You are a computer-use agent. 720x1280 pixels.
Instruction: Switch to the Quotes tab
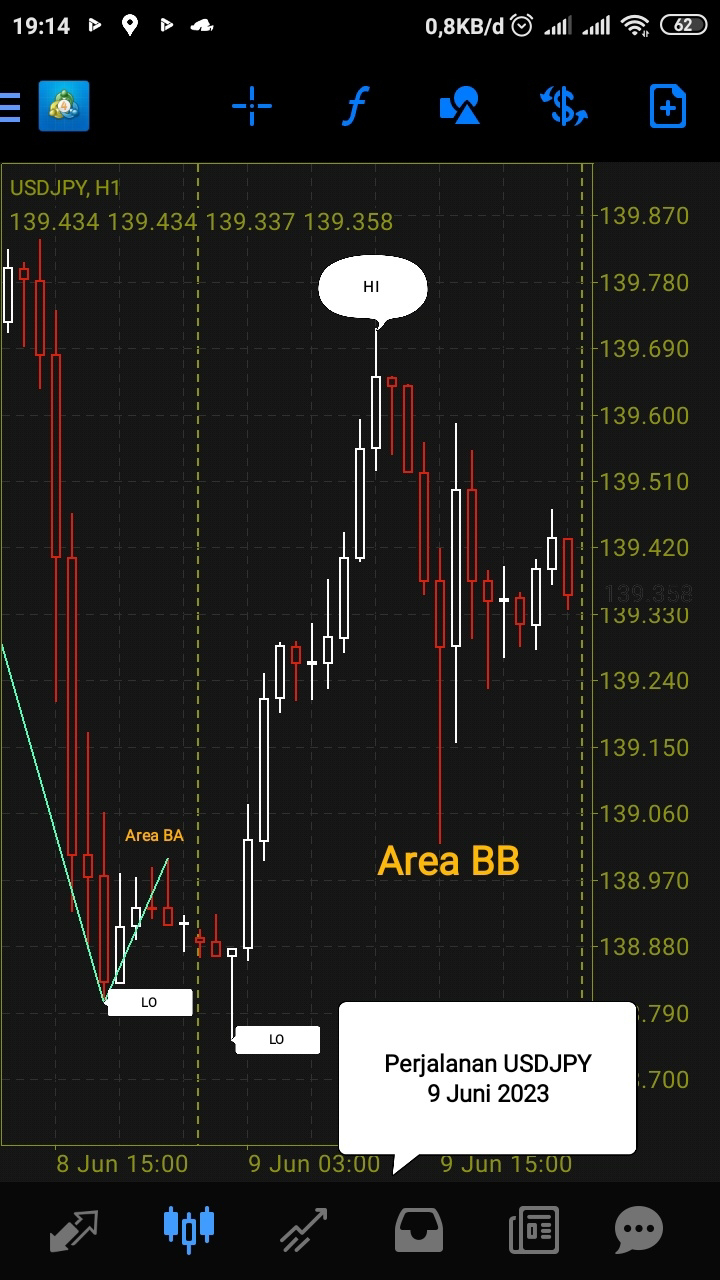point(74,1230)
